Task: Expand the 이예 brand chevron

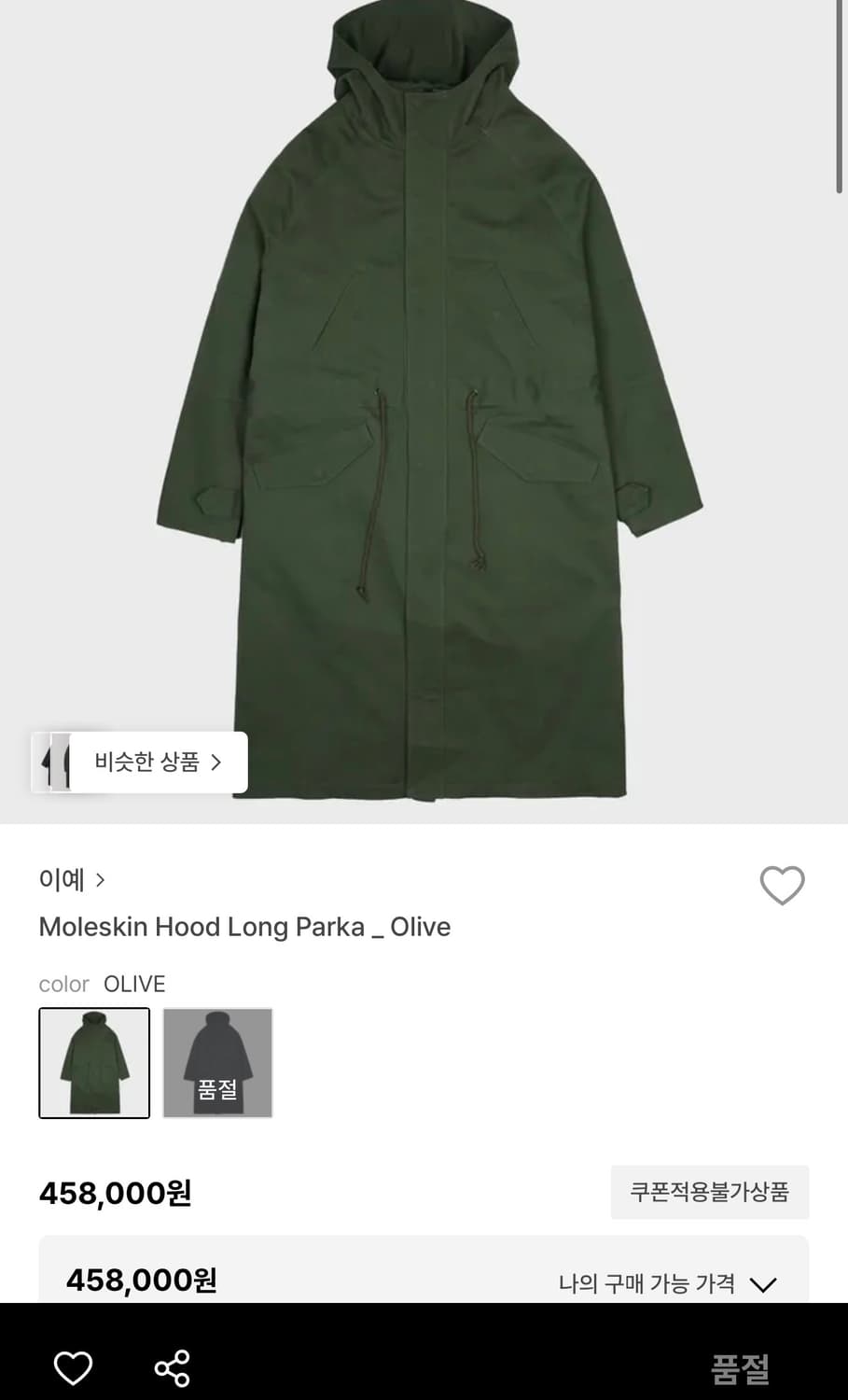Action: click(x=101, y=880)
